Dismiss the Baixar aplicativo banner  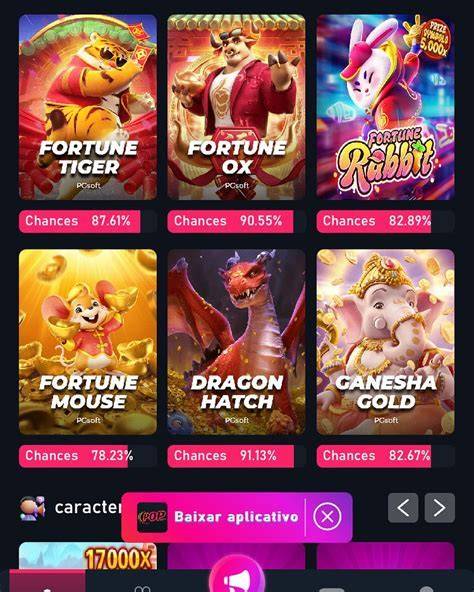(x=327, y=516)
